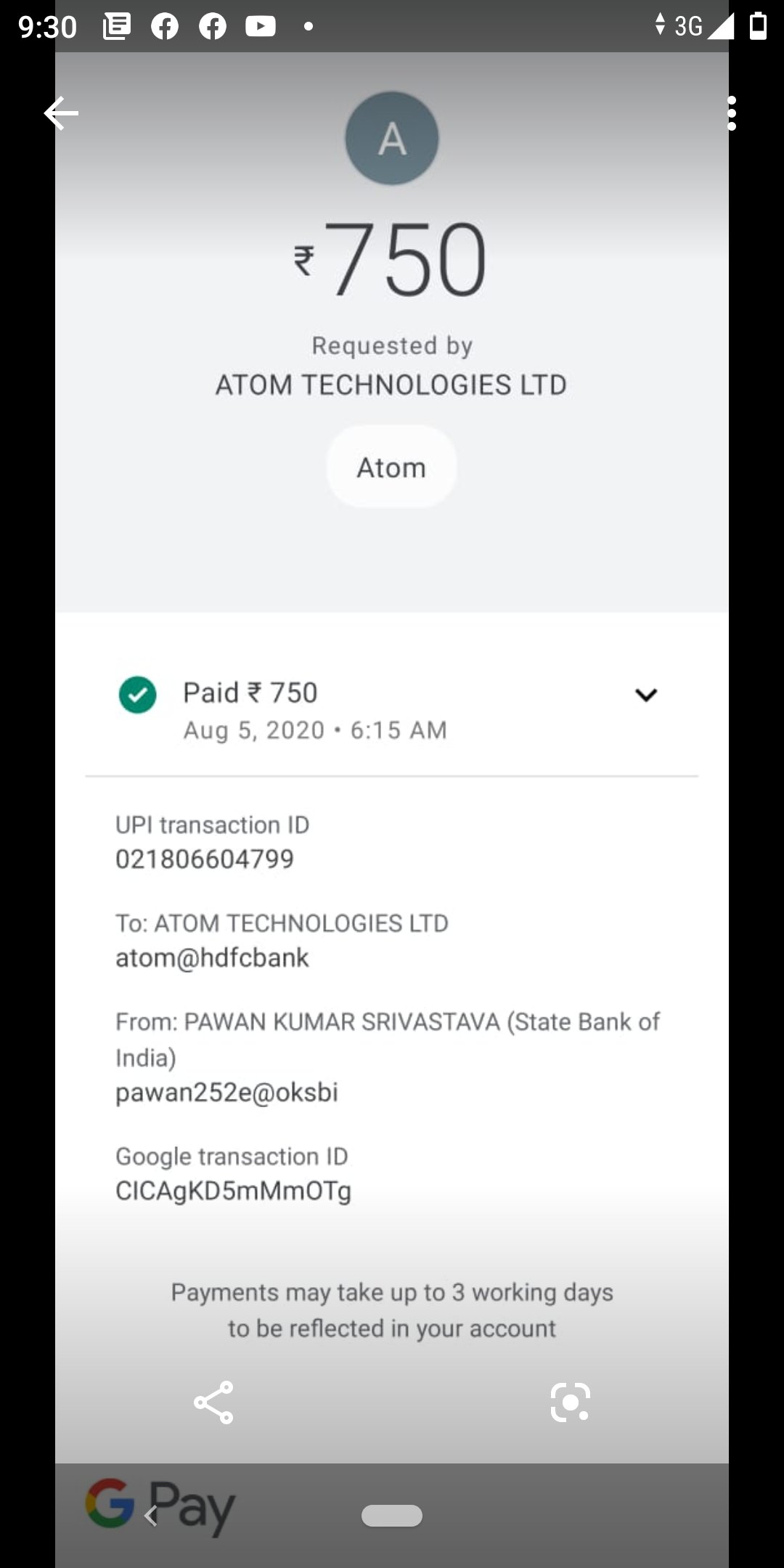Share this image
Viewport: 784px width, 1568px height.
click(x=213, y=1402)
